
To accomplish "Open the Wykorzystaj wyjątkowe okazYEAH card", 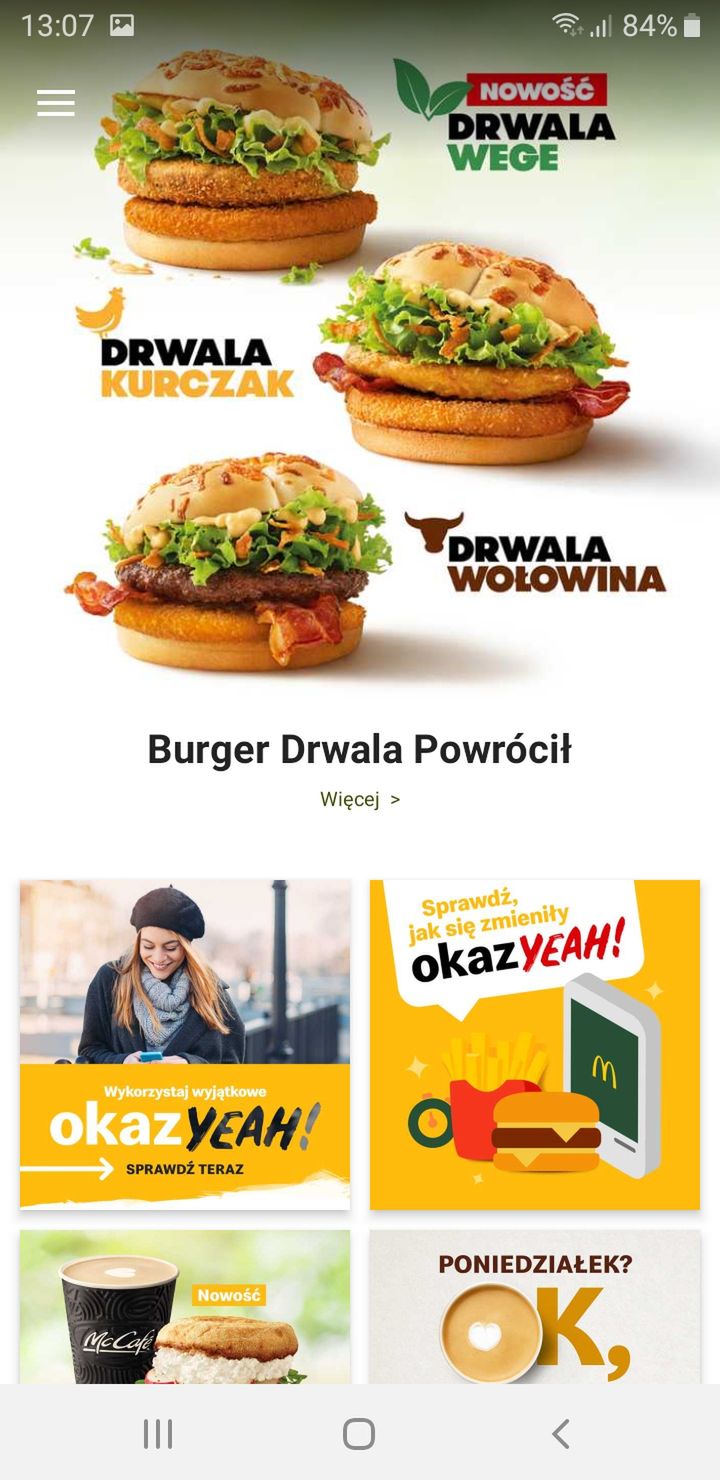I will (x=185, y=1044).
